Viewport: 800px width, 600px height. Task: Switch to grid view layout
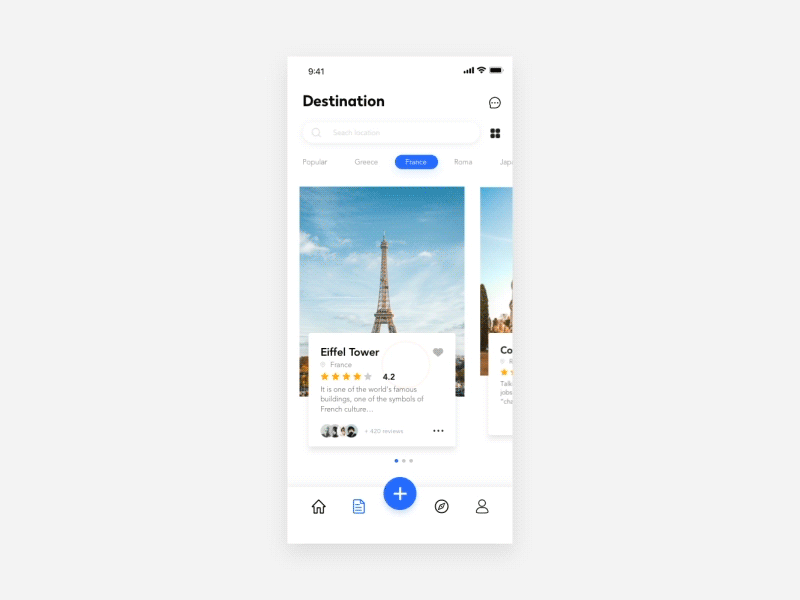pos(495,133)
